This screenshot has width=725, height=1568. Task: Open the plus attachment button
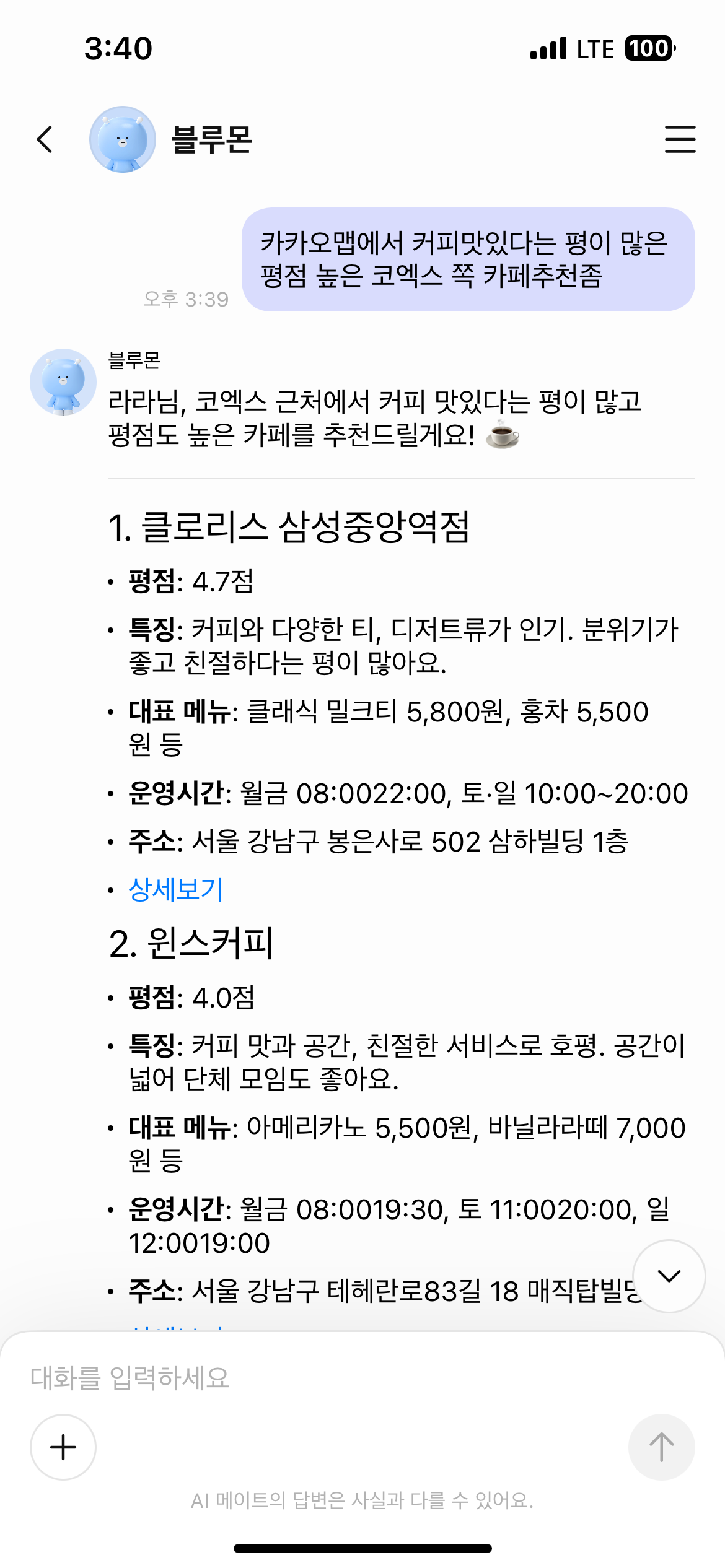(x=63, y=1447)
